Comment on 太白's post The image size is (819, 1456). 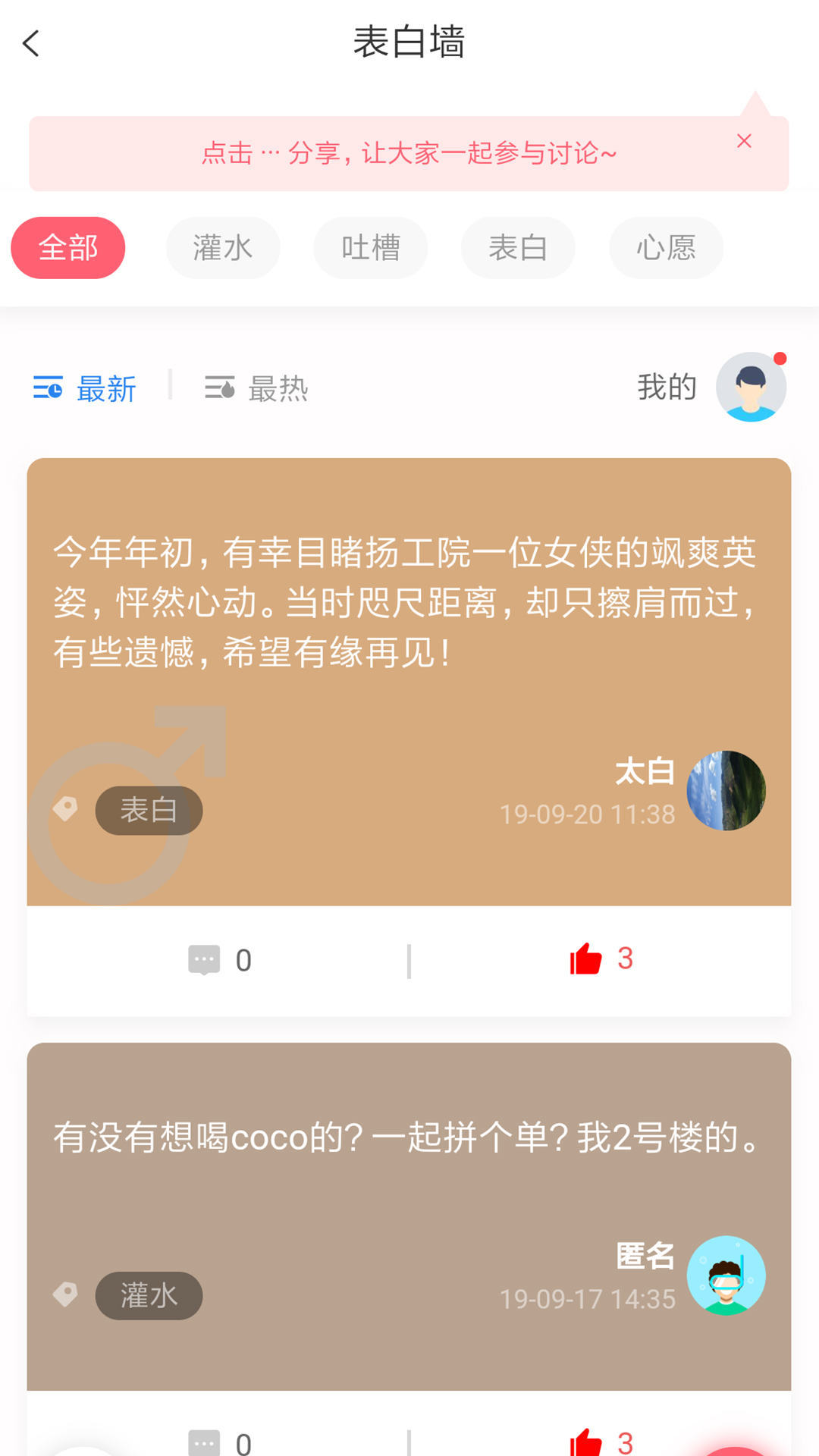[x=220, y=960]
